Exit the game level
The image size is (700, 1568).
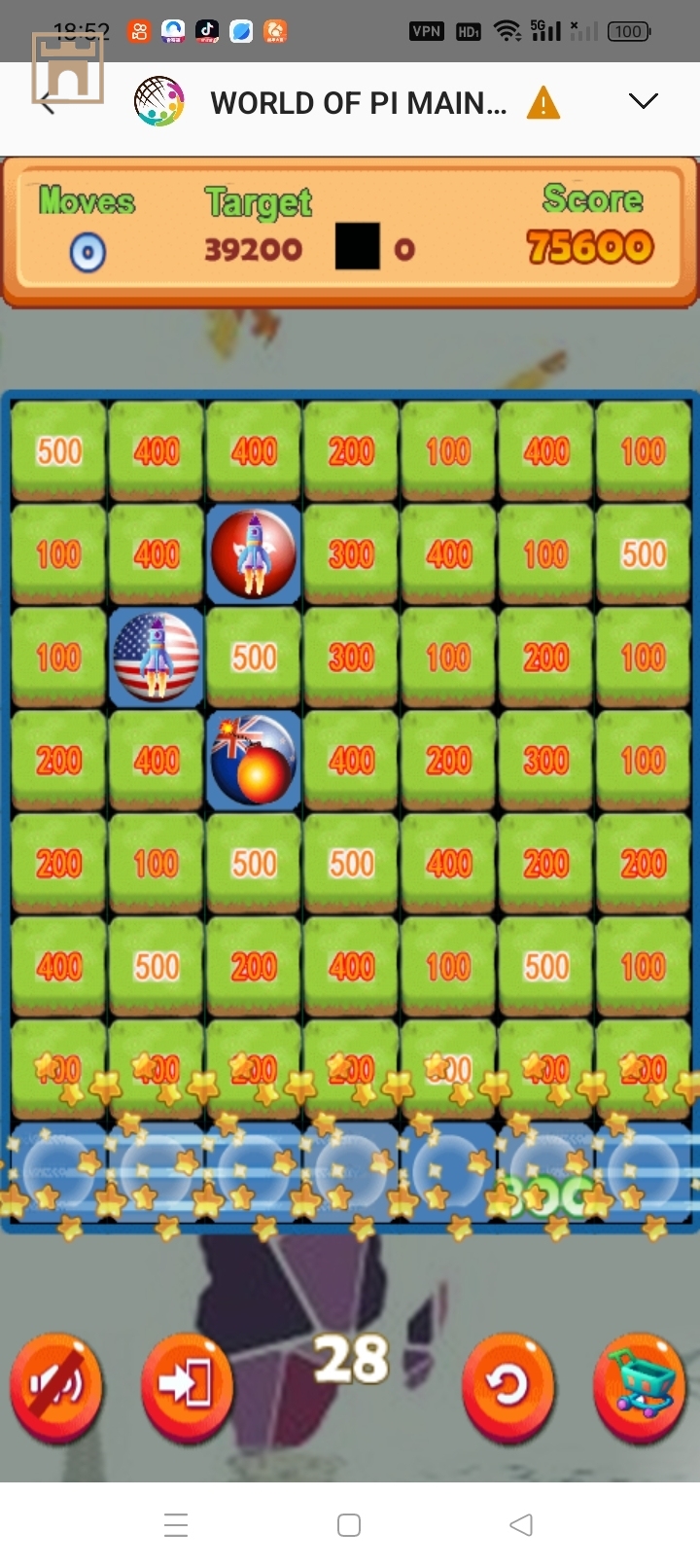pos(186,1383)
